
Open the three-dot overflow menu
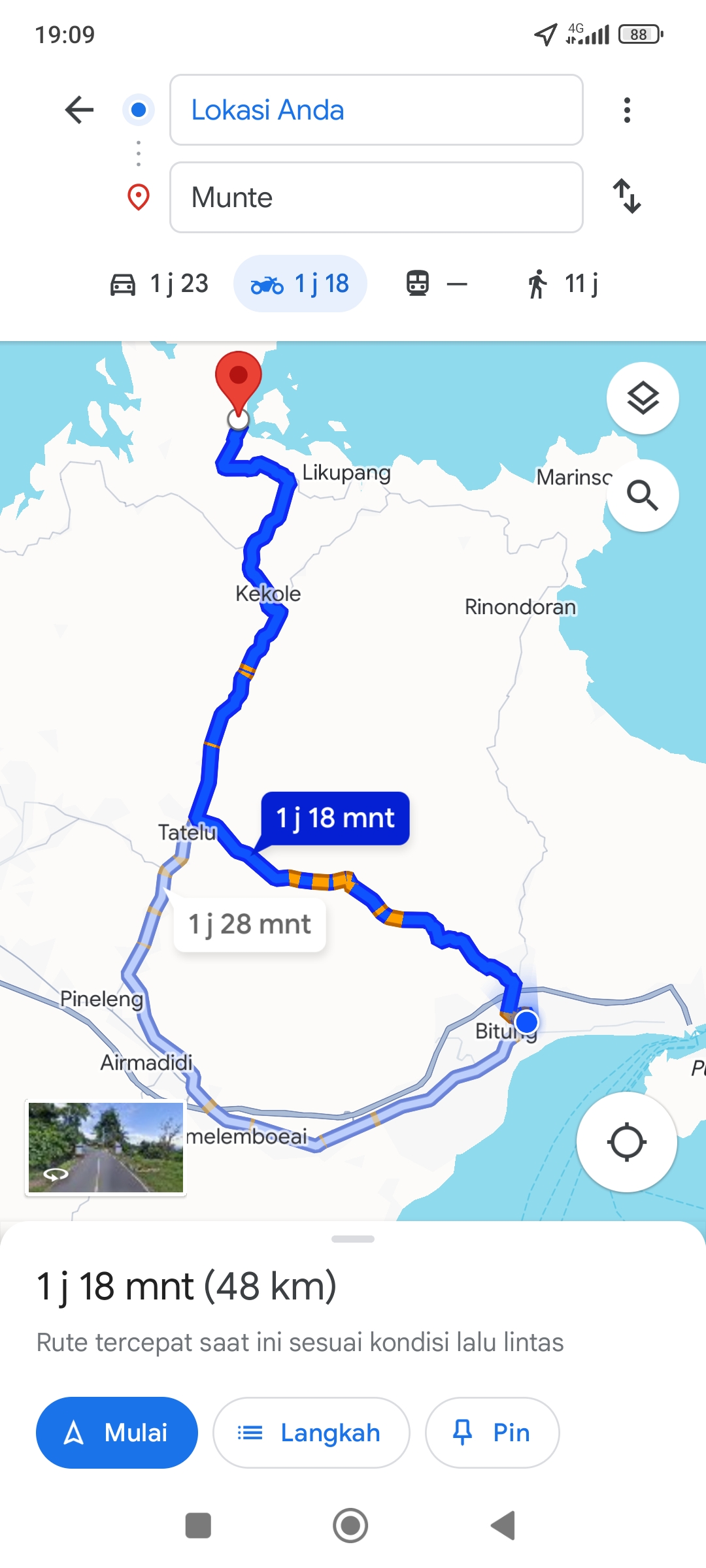(627, 110)
